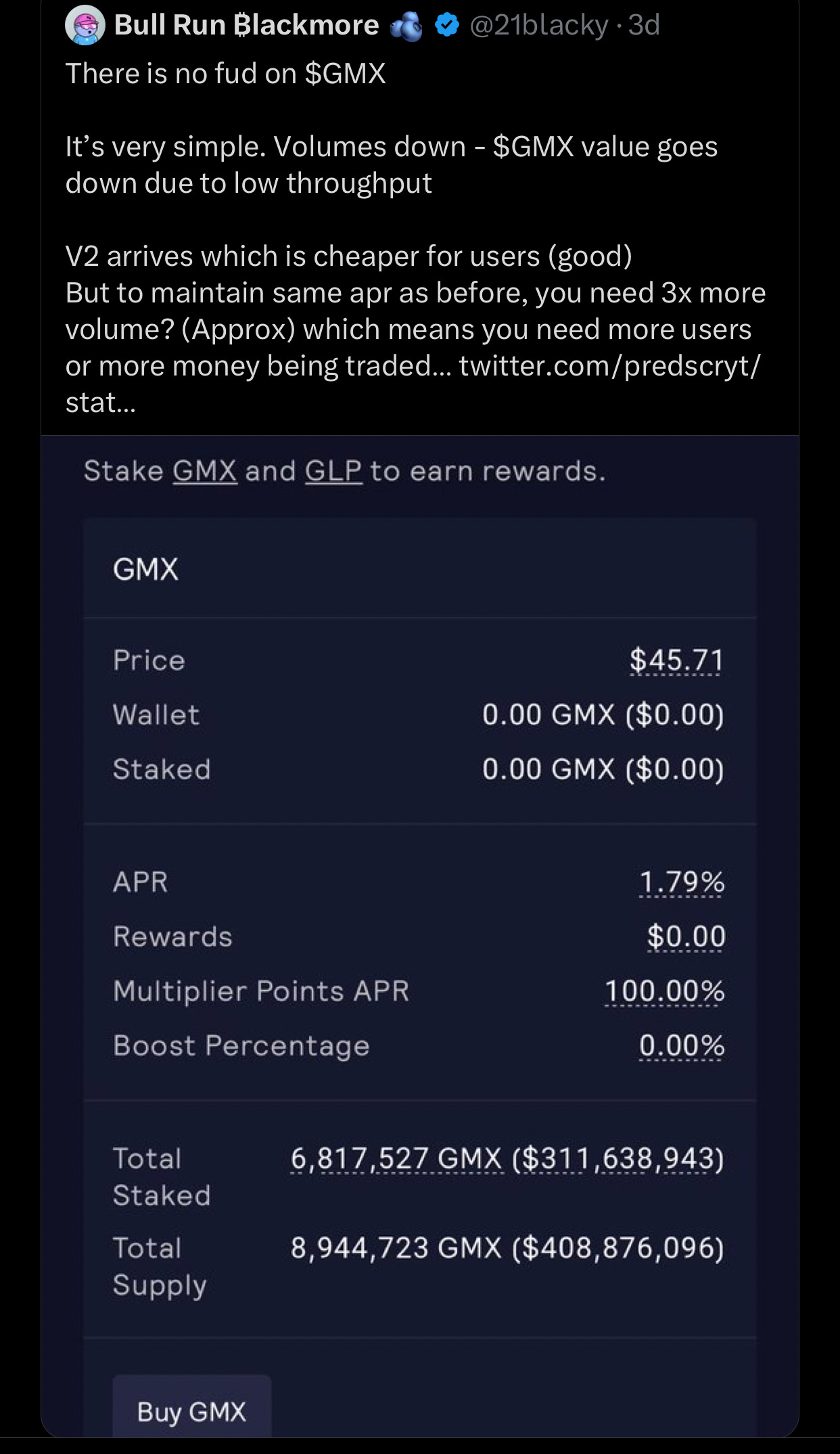The width and height of the screenshot is (840, 1454).
Task: Open the @21blacky handle
Action: (539, 25)
